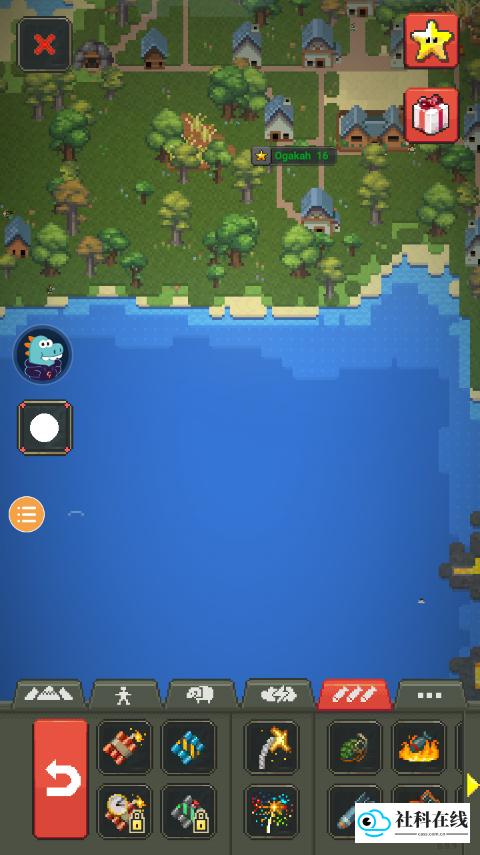This screenshot has height=855, width=480.
Task: Switch to the creatures person tab
Action: [x=125, y=695]
